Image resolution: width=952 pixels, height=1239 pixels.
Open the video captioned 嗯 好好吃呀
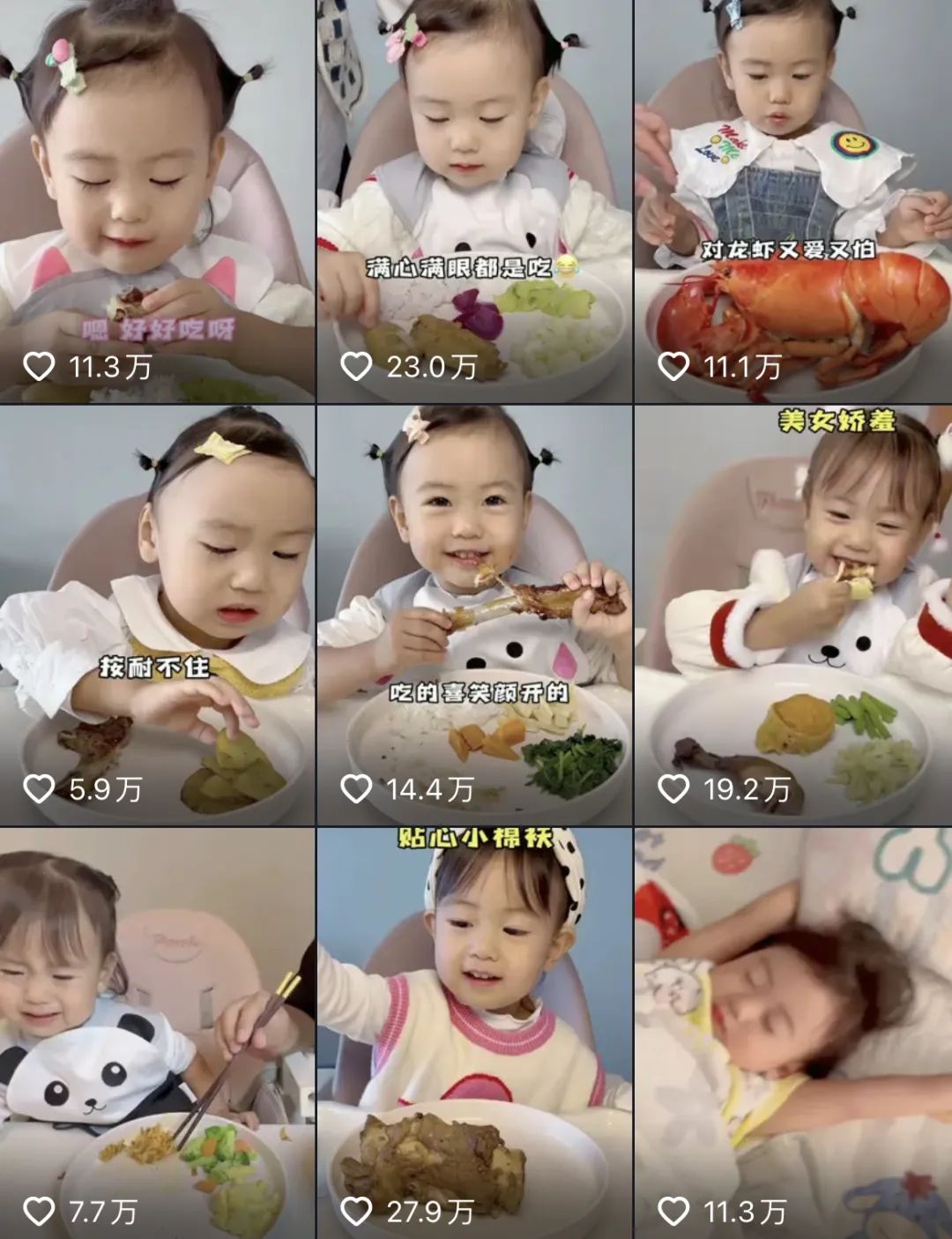coord(157,201)
